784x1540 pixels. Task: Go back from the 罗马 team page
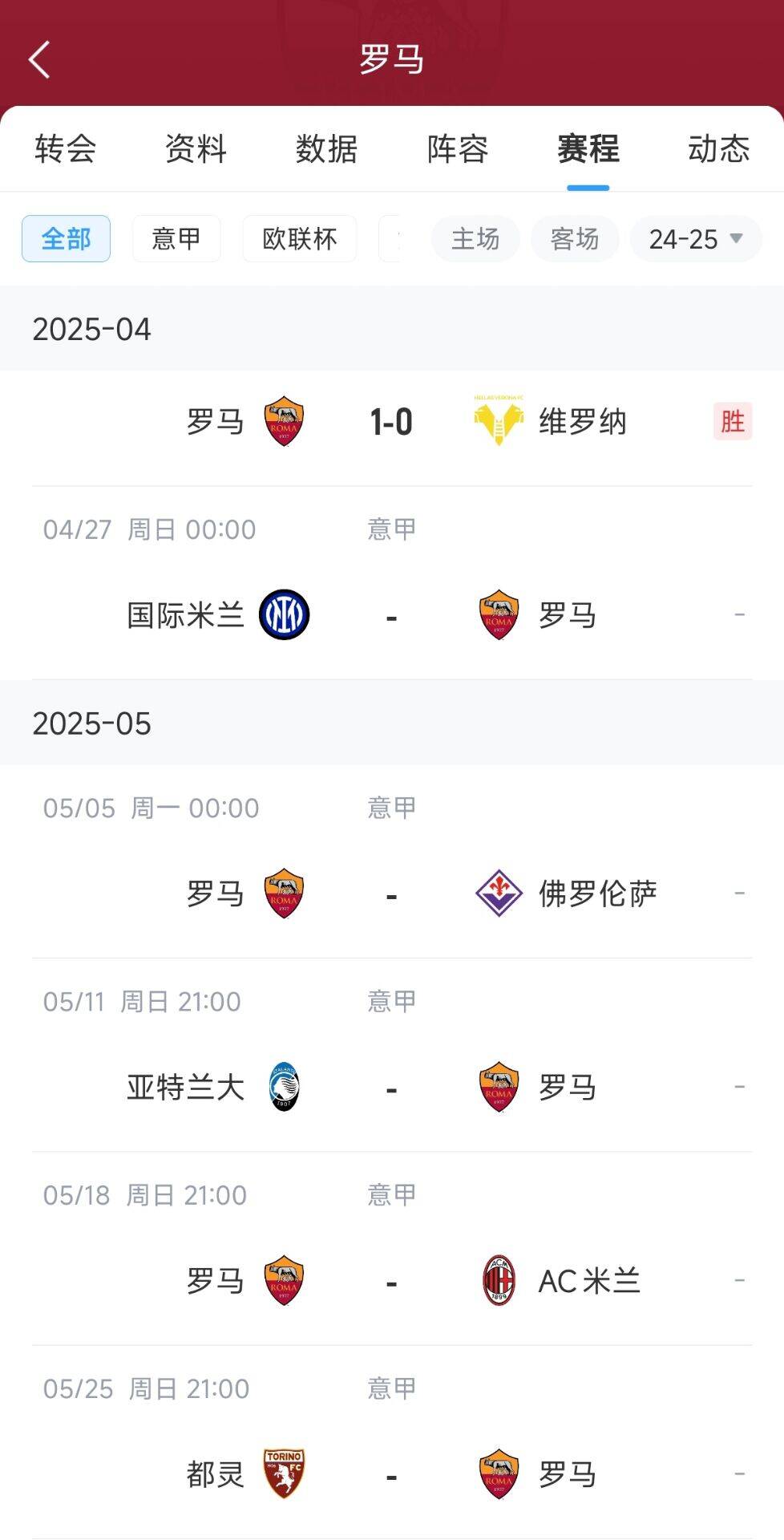(x=38, y=59)
